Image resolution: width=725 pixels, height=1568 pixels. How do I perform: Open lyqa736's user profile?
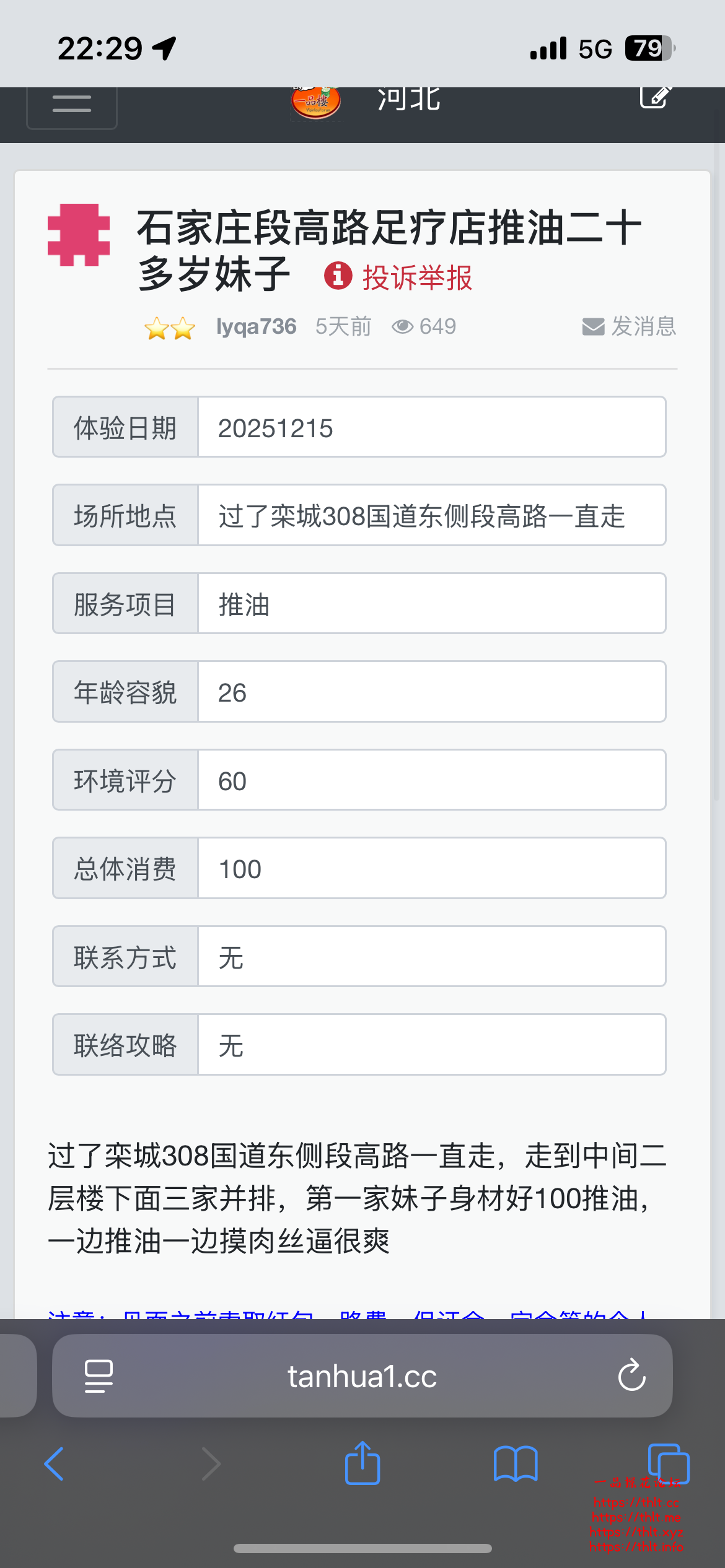pos(256,326)
